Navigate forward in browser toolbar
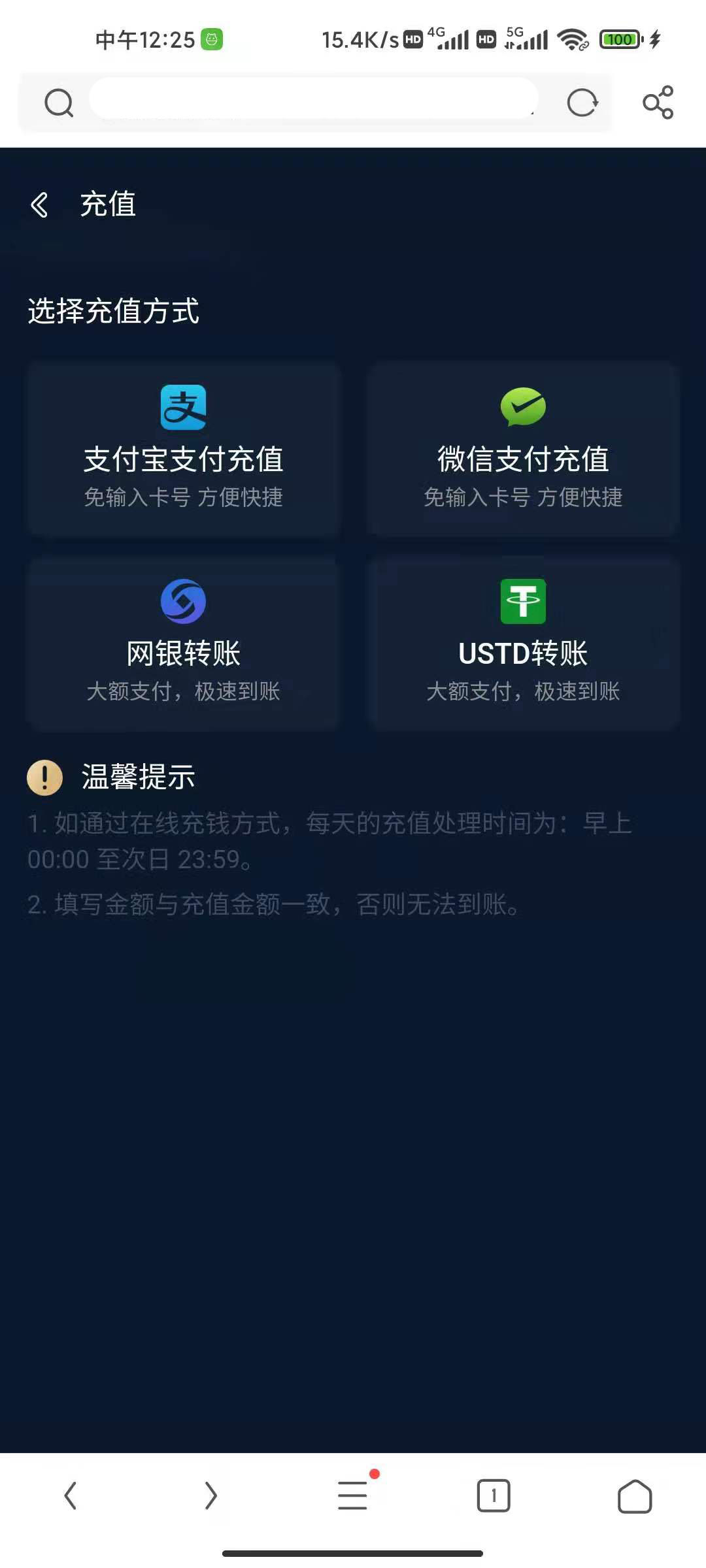 point(210,1495)
